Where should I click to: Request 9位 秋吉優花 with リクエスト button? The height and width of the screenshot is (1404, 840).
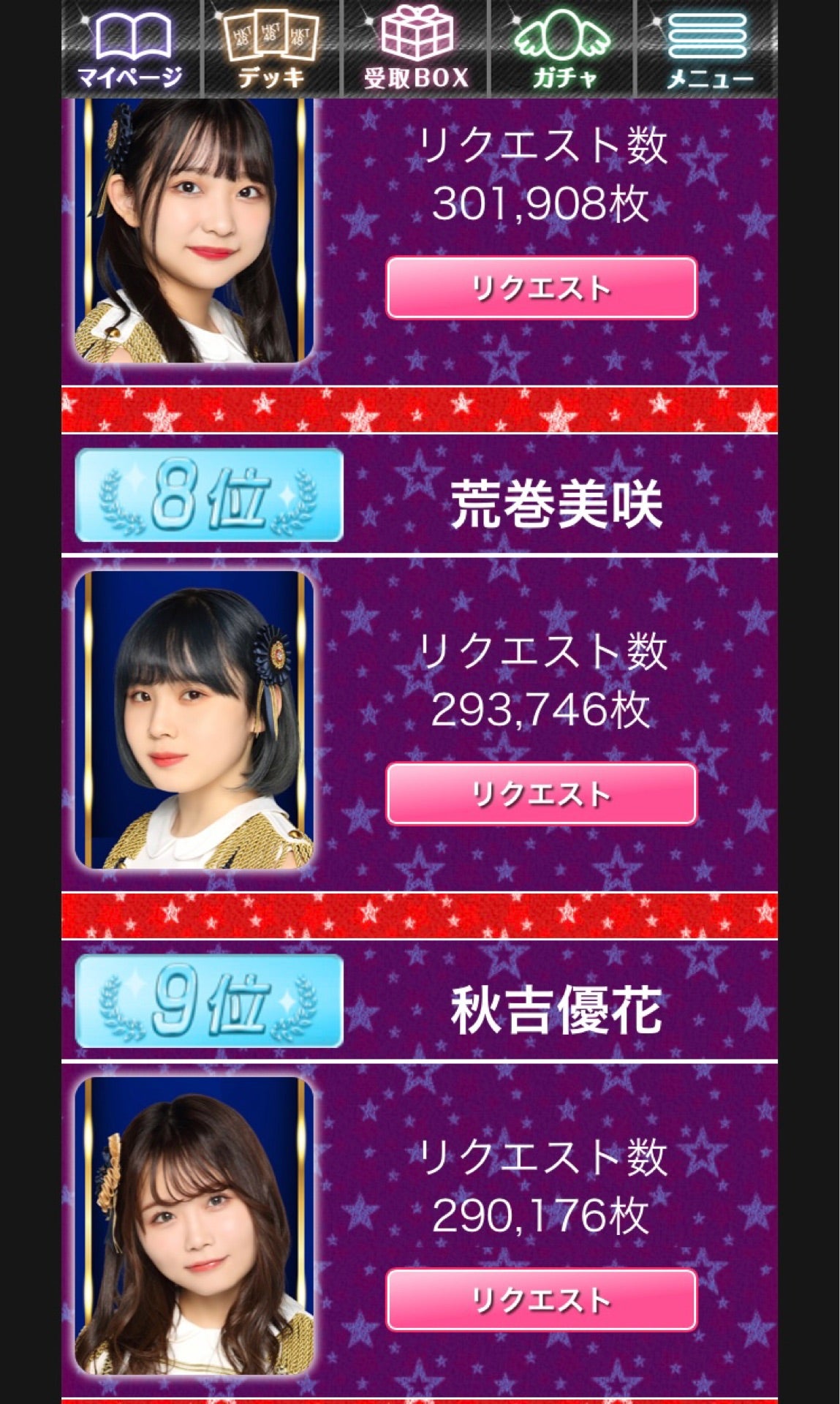[541, 1300]
